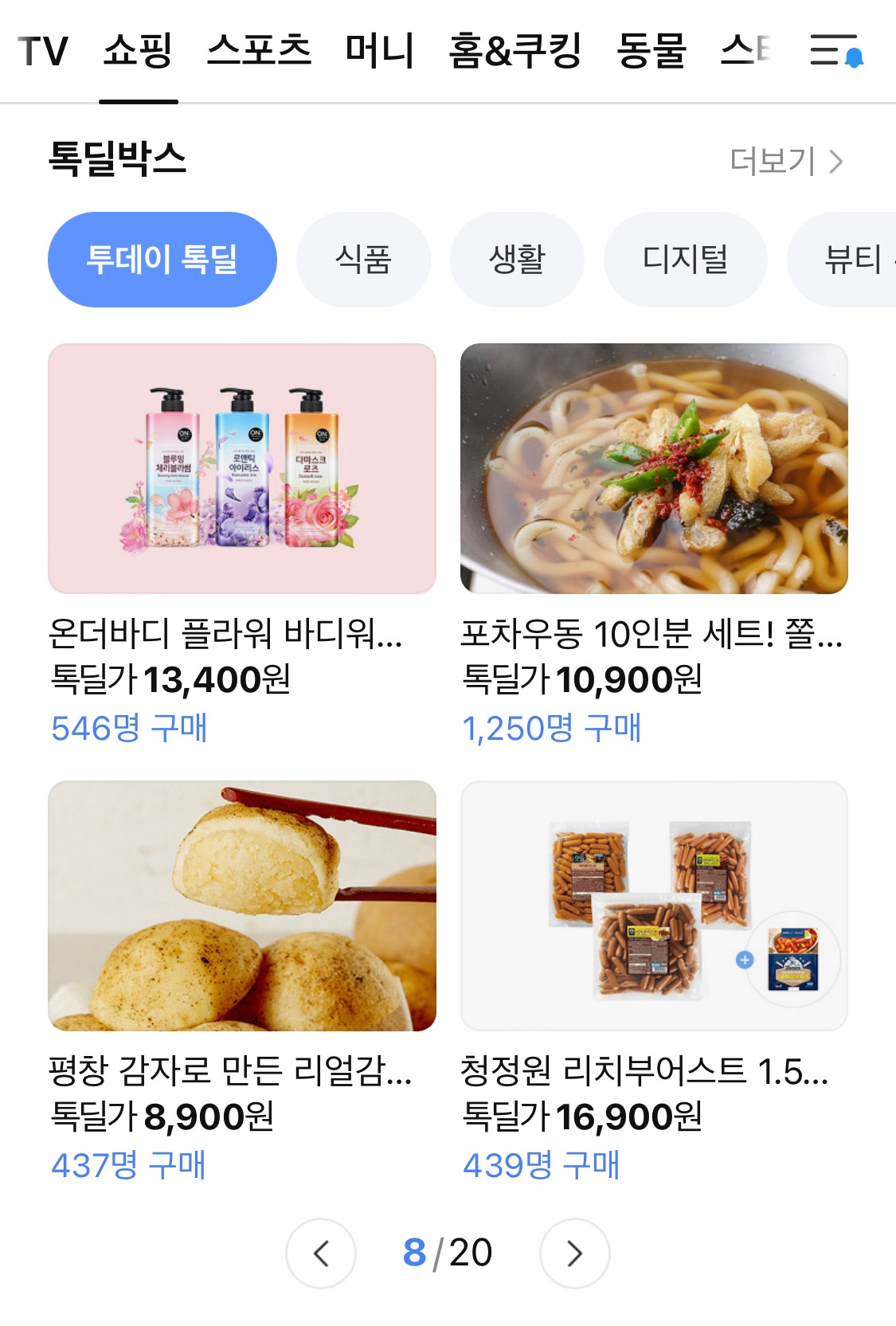The height and width of the screenshot is (1326, 896).
Task: Filter deals by 생활
Action: point(517,260)
